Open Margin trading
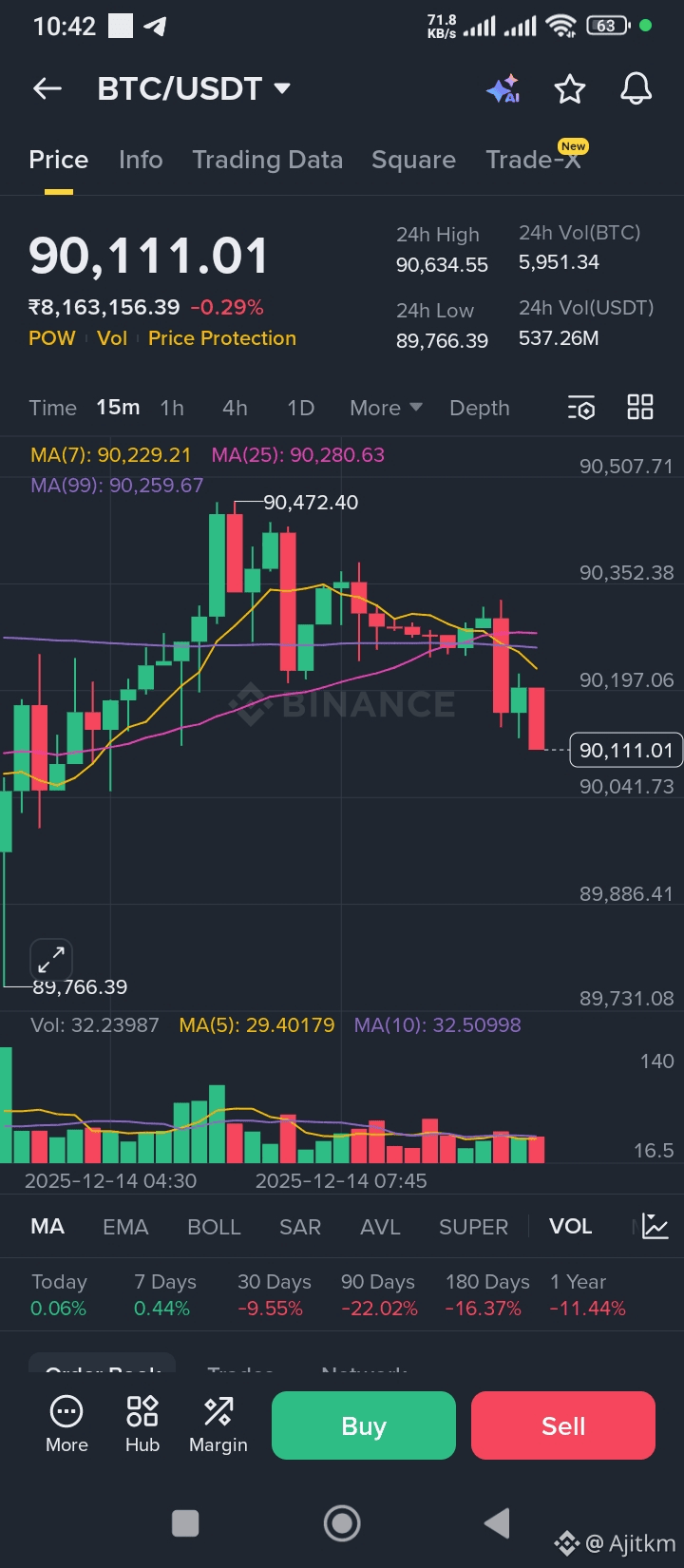Screen dimensions: 684x1568 [218, 1425]
